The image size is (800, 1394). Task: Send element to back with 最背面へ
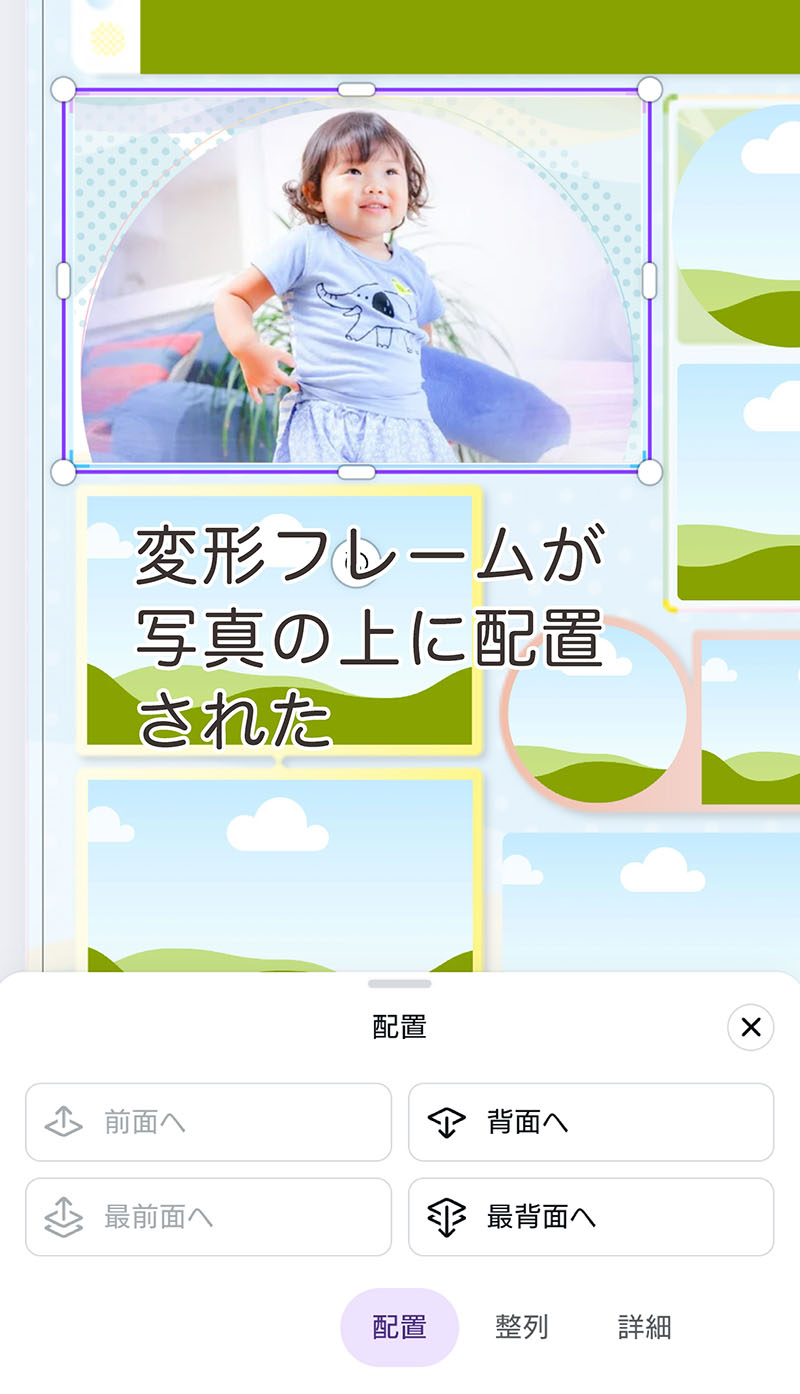(590, 1217)
